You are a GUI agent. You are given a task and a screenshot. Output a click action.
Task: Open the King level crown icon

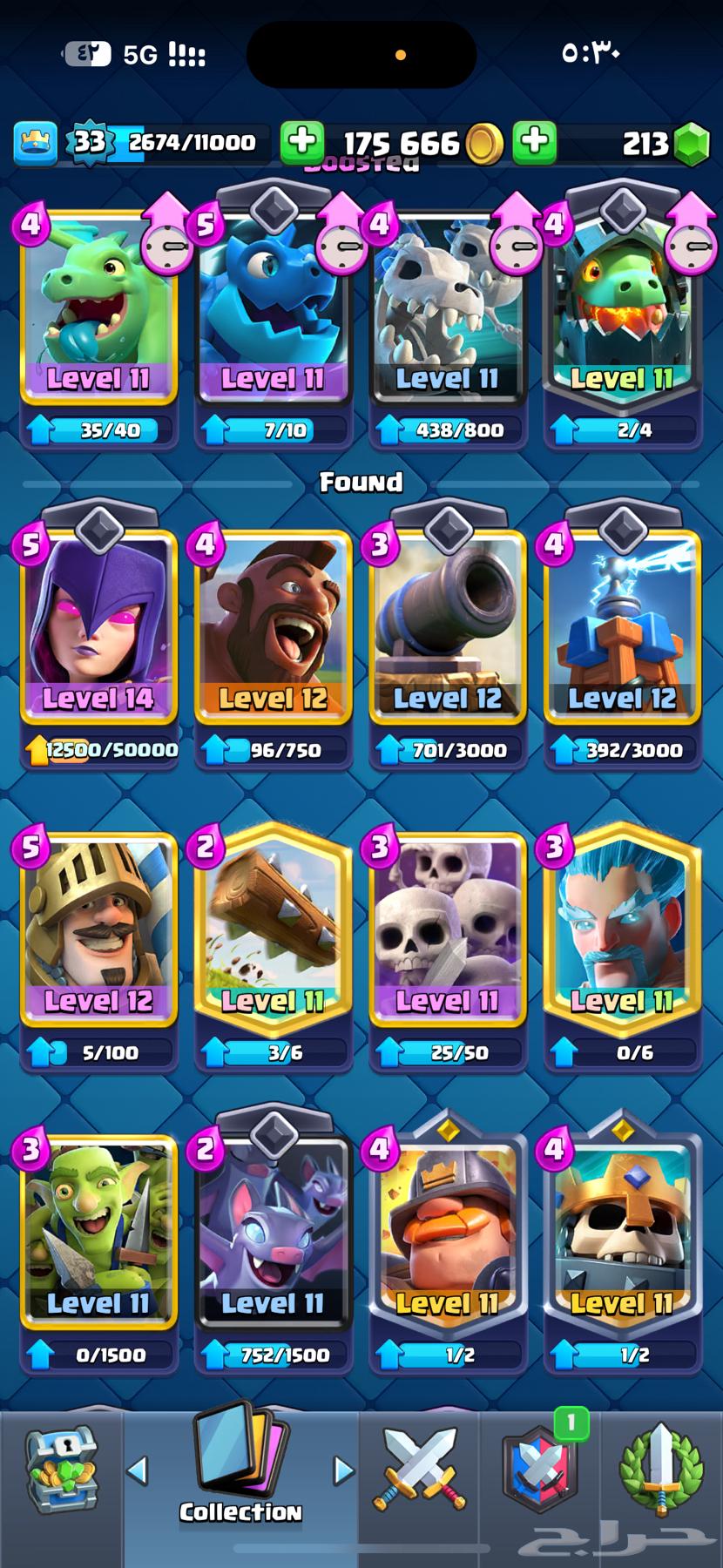pos(36,143)
